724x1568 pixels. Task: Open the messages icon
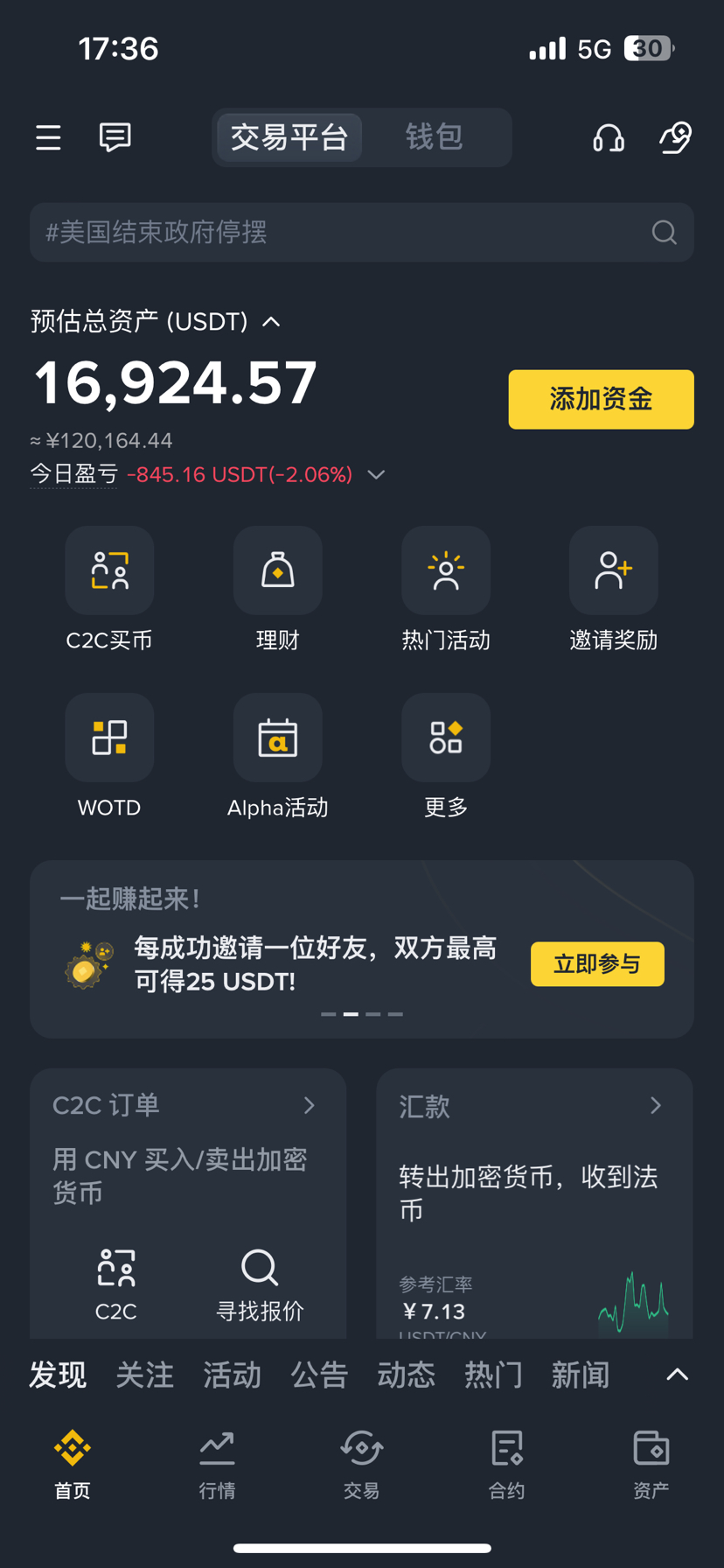point(115,137)
